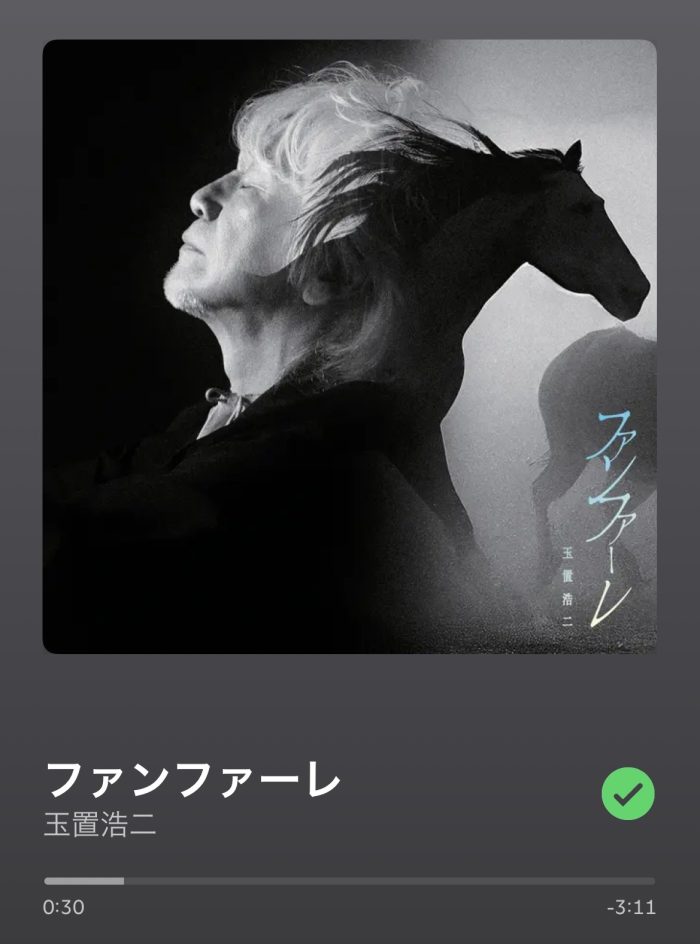Viewport: 700px width, 944px height.
Task: Open the ファンファーレ album cover art
Action: [x=350, y=346]
